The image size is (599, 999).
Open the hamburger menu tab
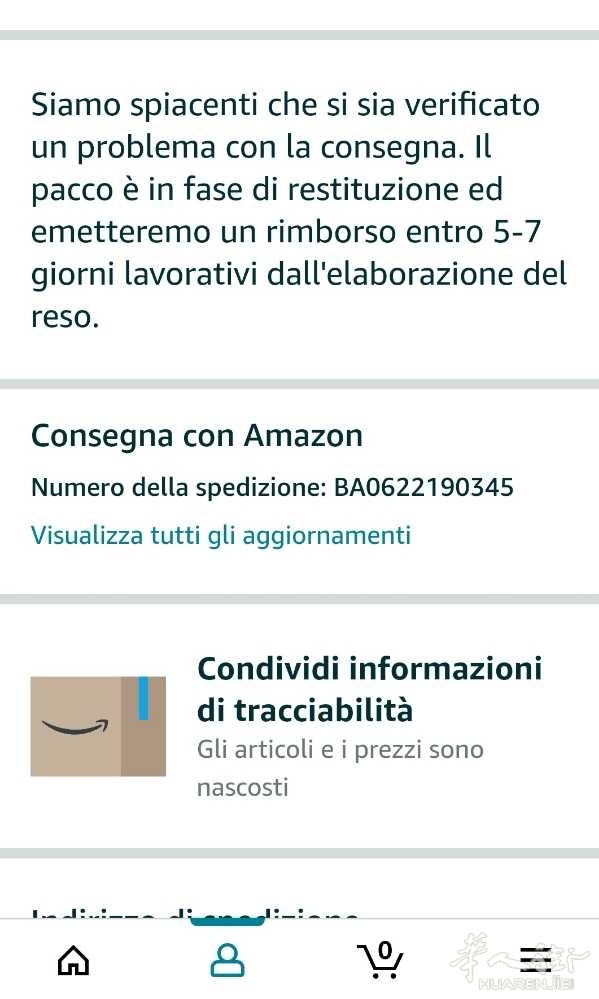535,960
